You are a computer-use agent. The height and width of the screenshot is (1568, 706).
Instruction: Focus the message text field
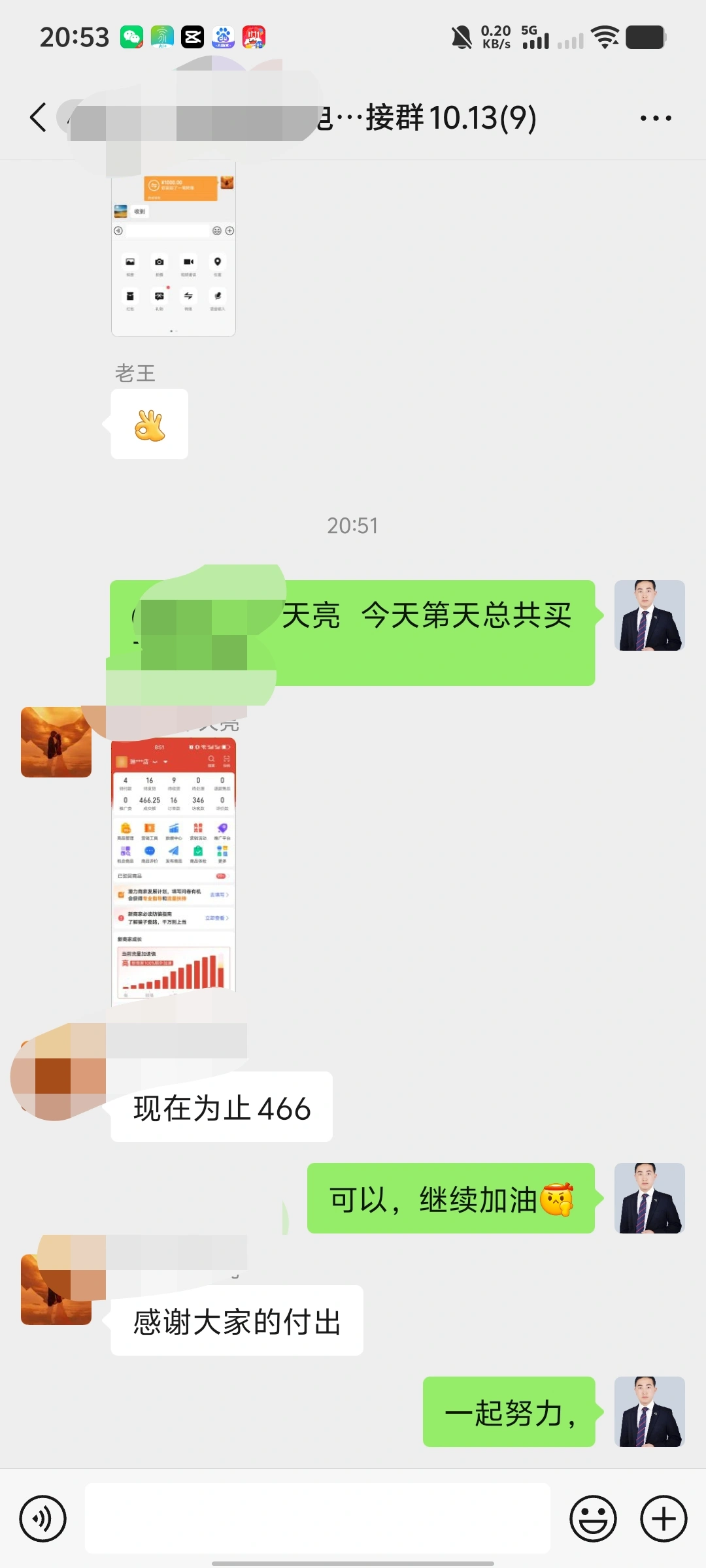[x=318, y=1518]
